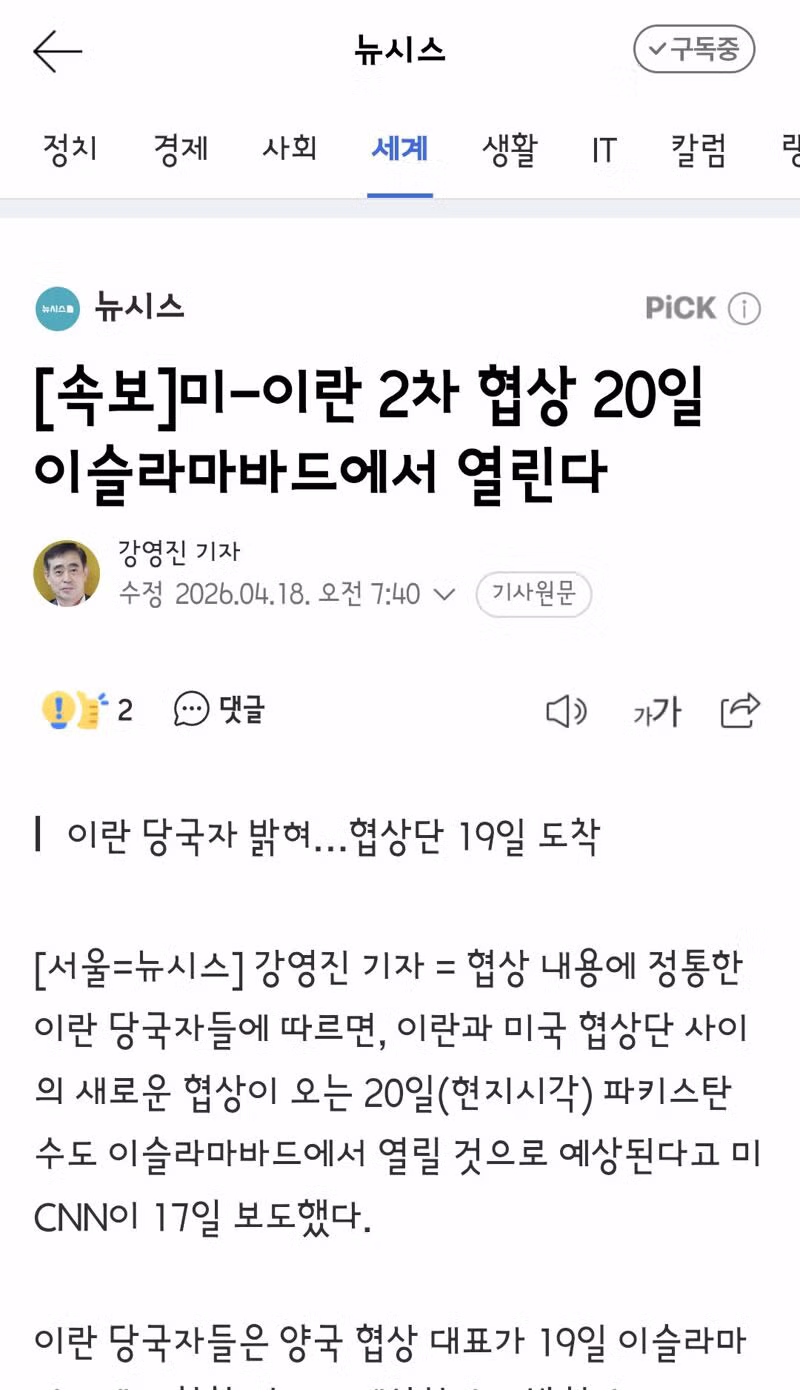Switch to the 경제 tab
This screenshot has width=800, height=1390.
[x=180, y=149]
